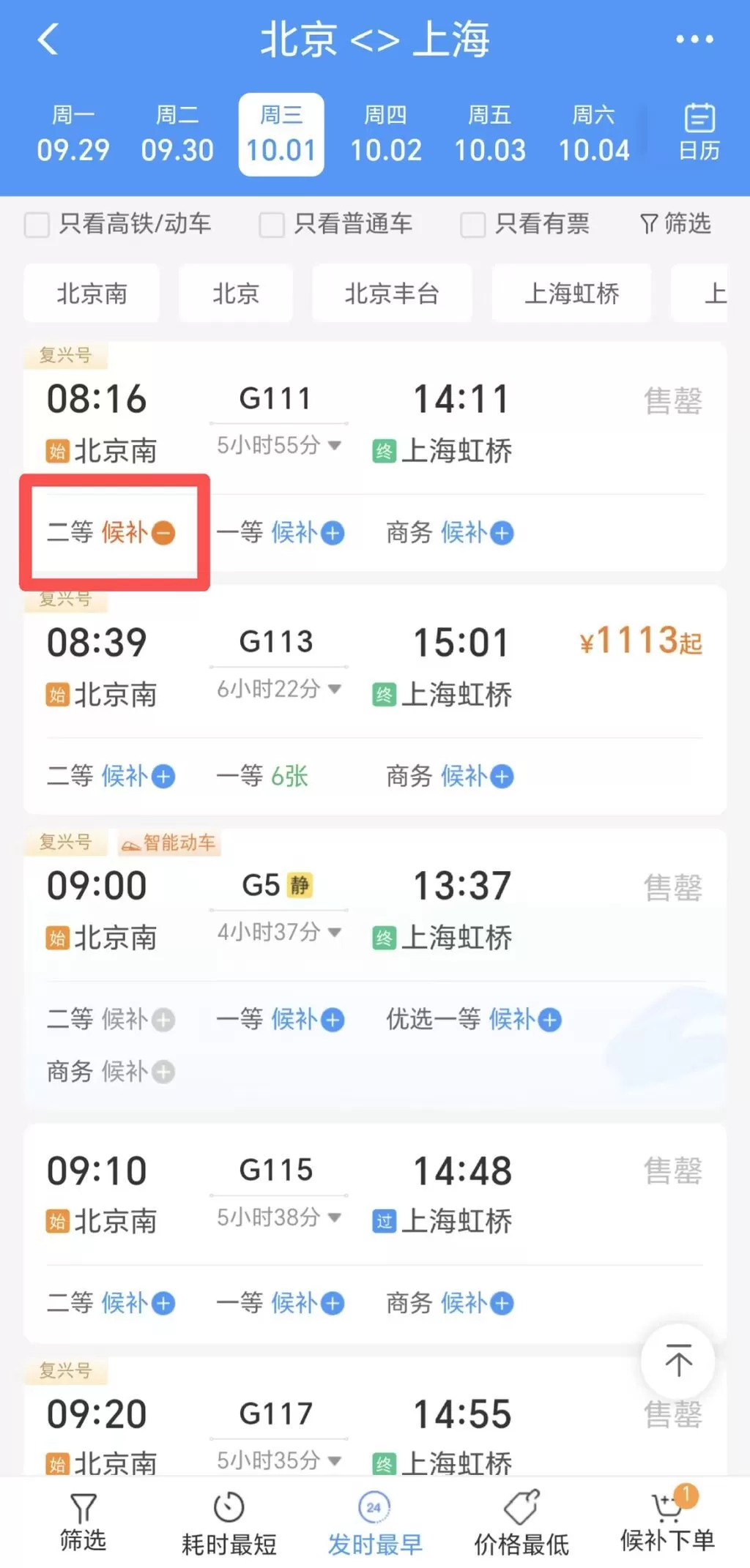Expand G111 duration details via its arrow
750x1568 pixels.
click(x=336, y=445)
